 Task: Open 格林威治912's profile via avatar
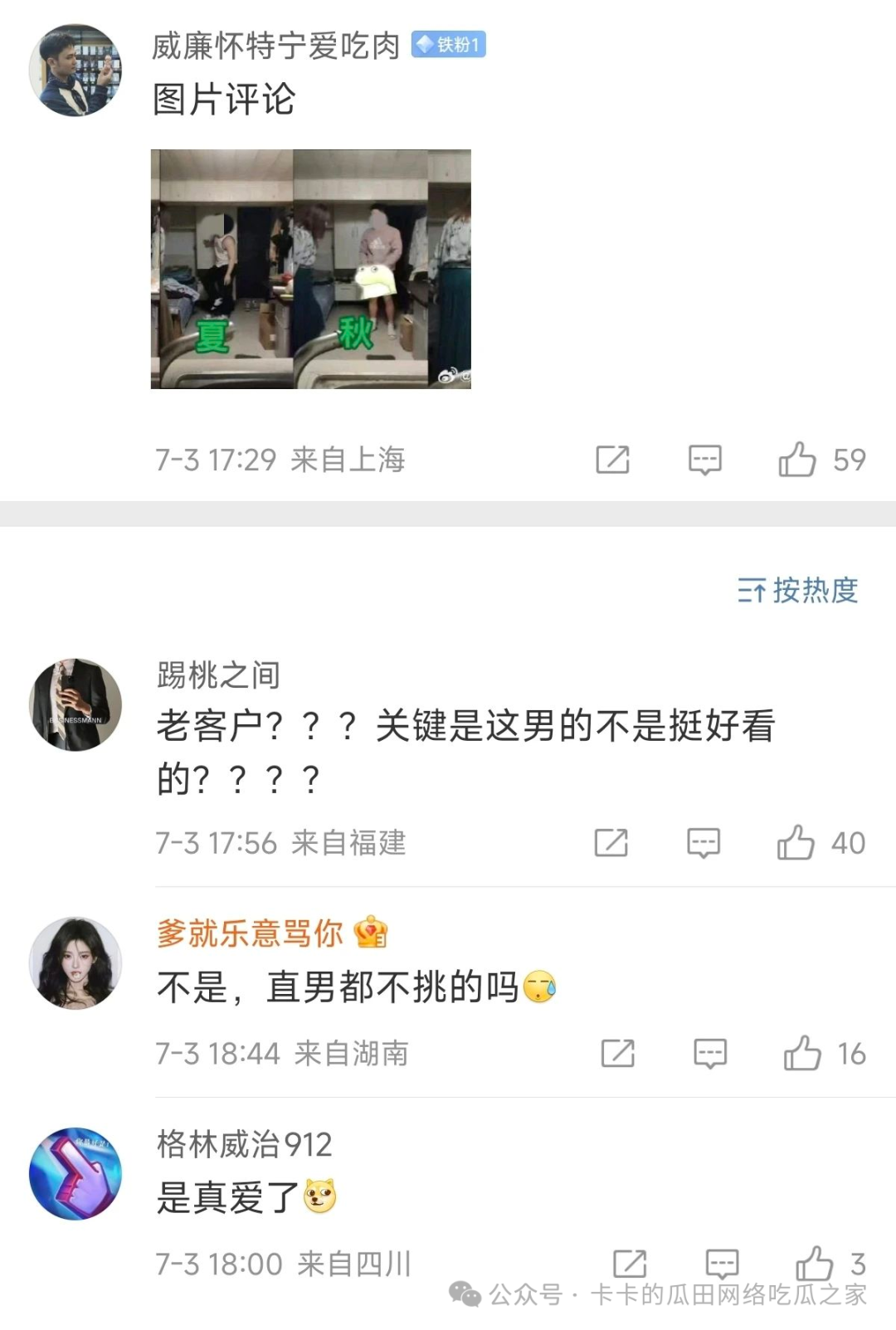pos(75,1173)
